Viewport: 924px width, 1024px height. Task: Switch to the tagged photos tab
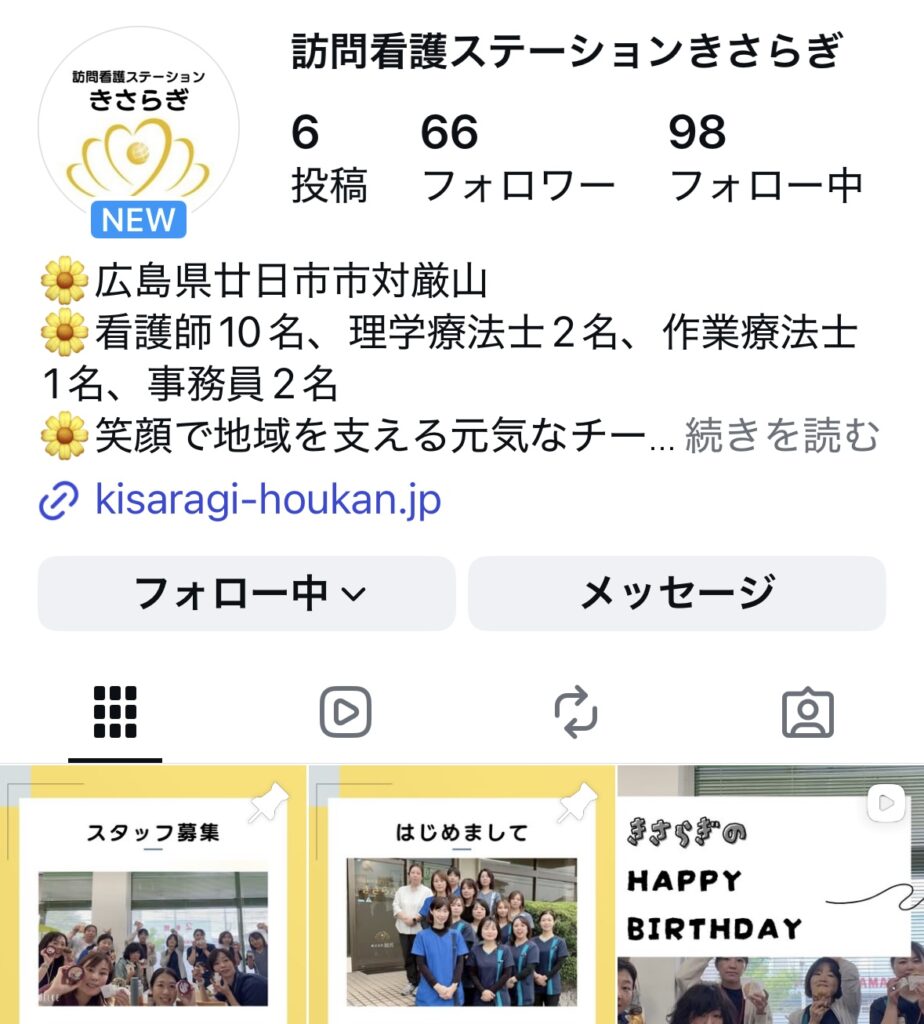pos(807,712)
